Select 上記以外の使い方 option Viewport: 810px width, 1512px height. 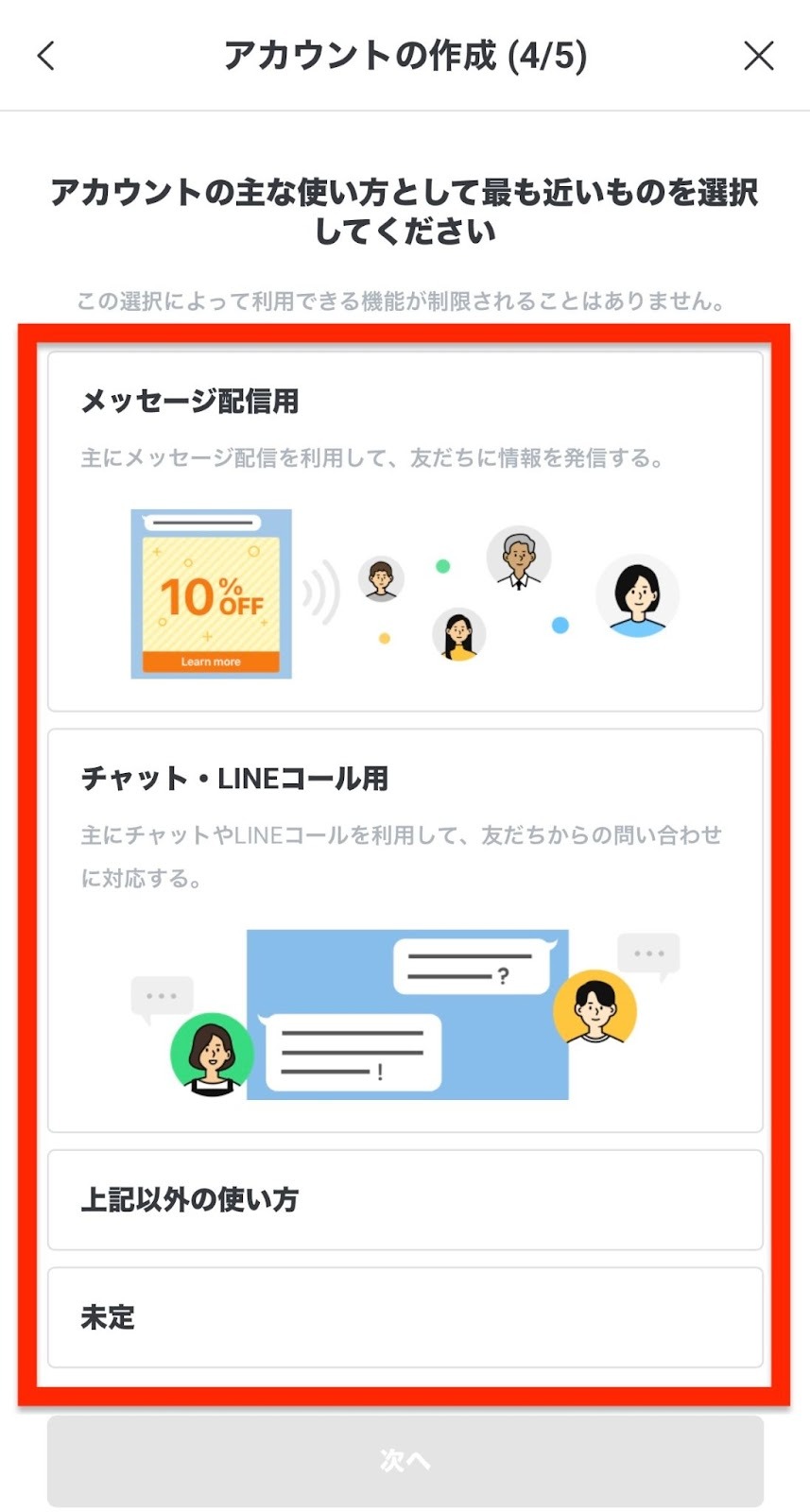point(405,1200)
